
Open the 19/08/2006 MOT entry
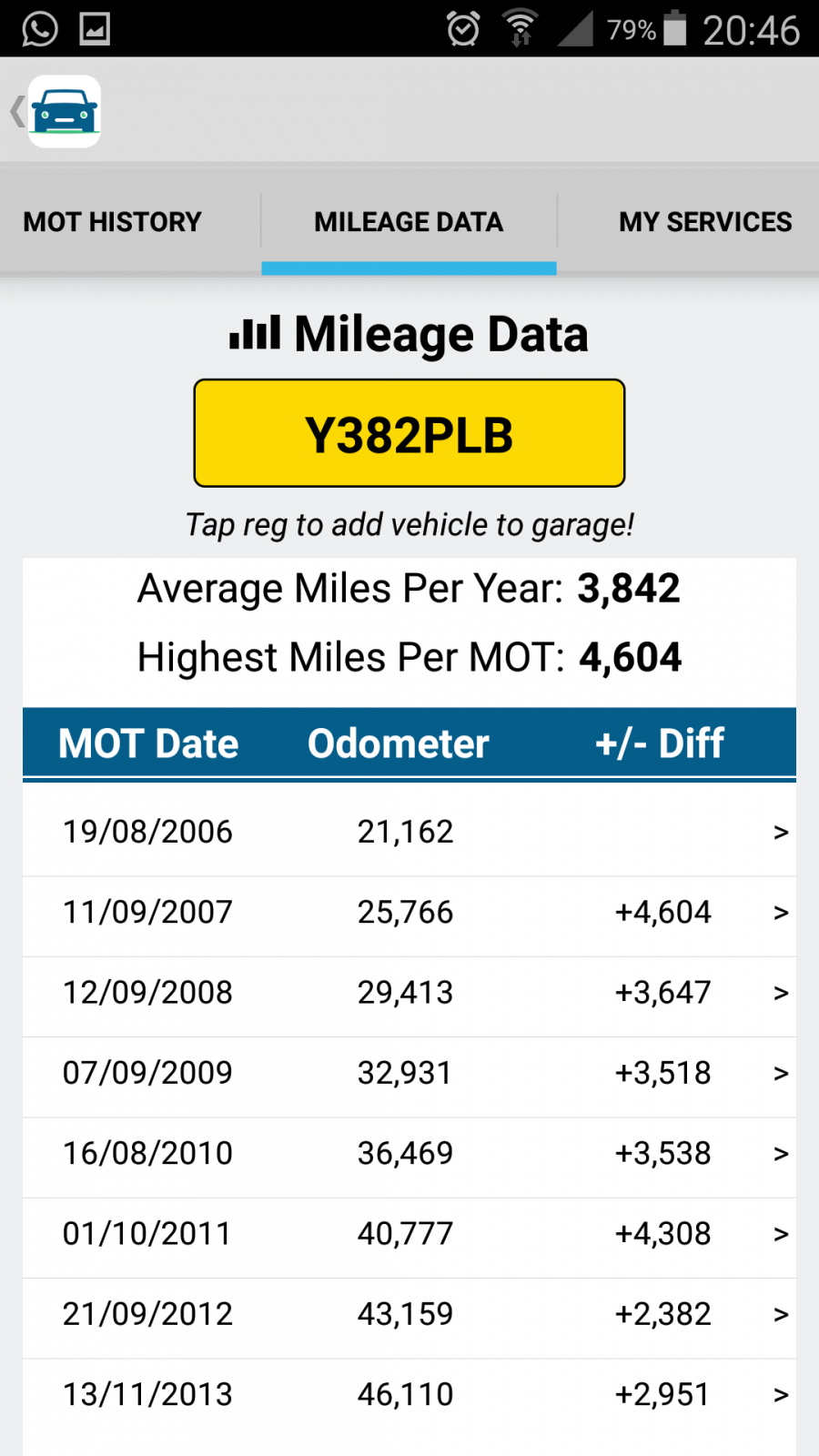(x=409, y=832)
